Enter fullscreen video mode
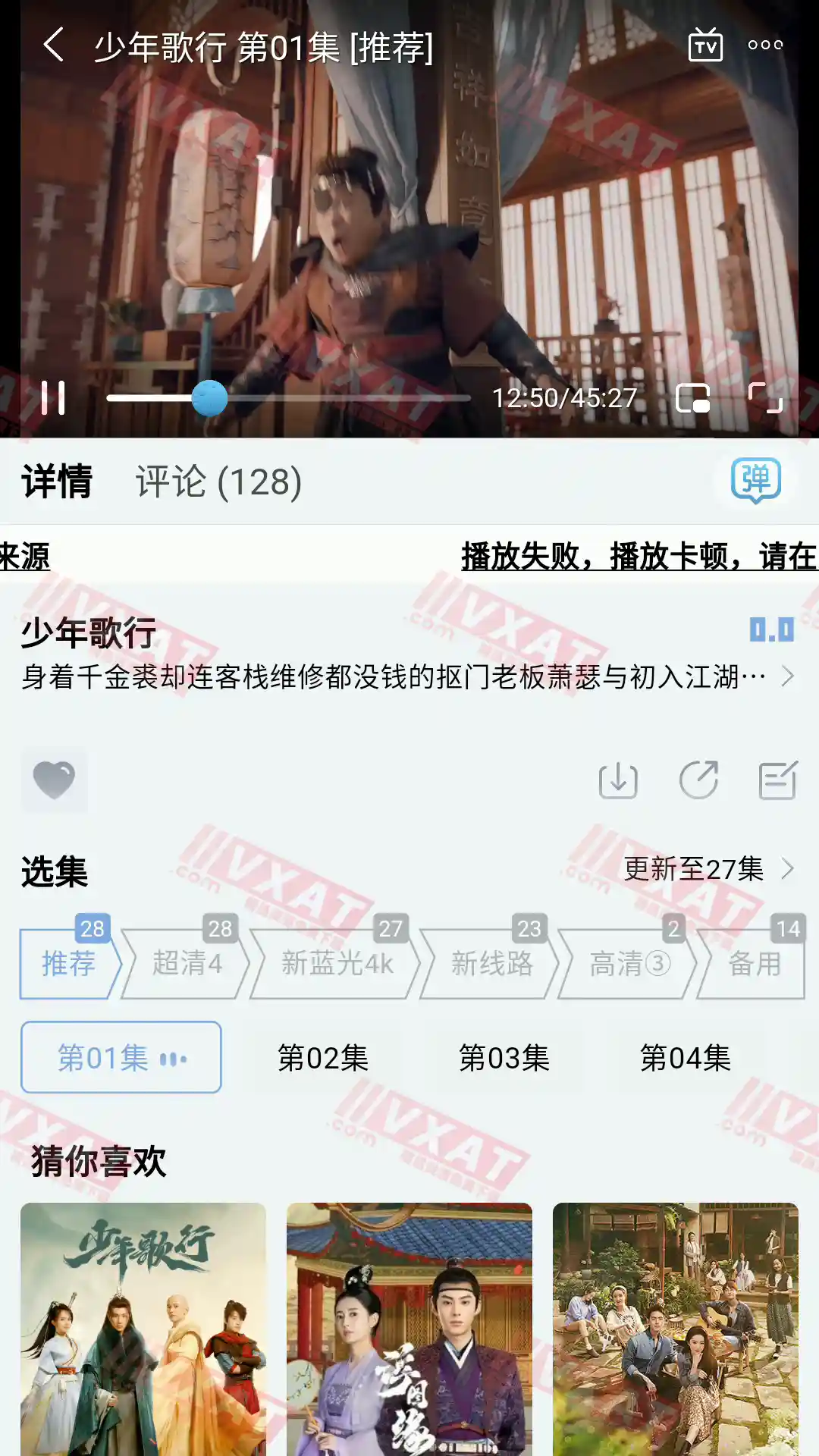This screenshot has height=1456, width=819. pos(765,397)
